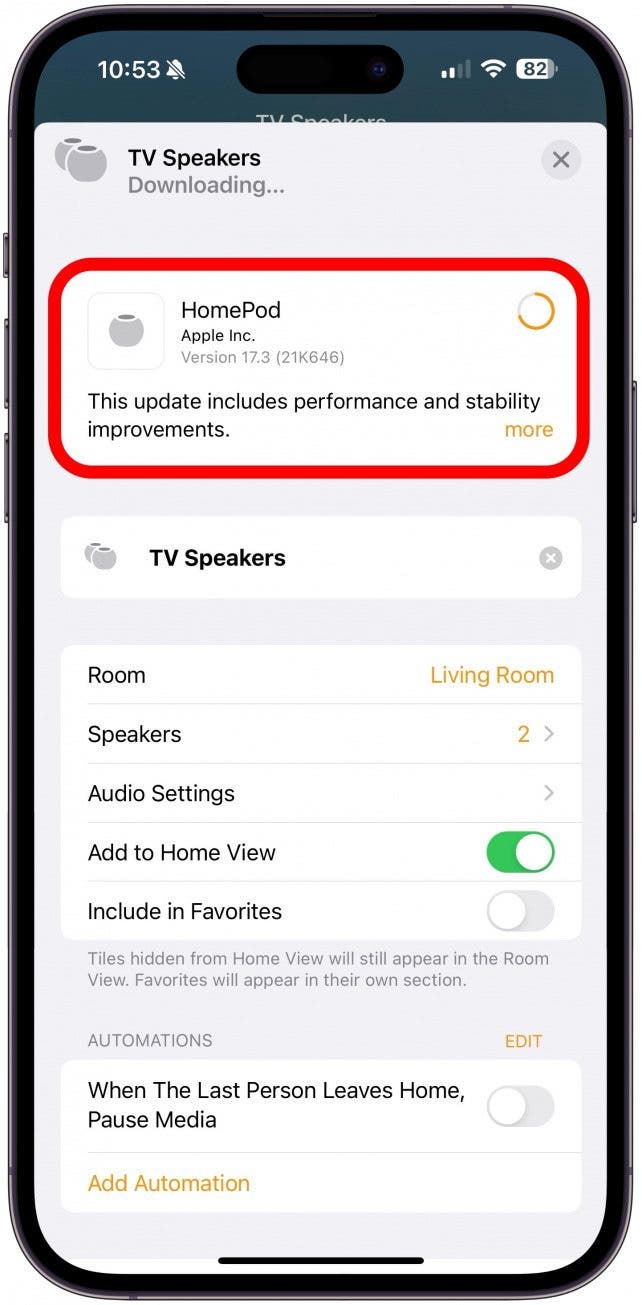
Task: Open Audio Settings
Action: pyautogui.click(x=321, y=793)
